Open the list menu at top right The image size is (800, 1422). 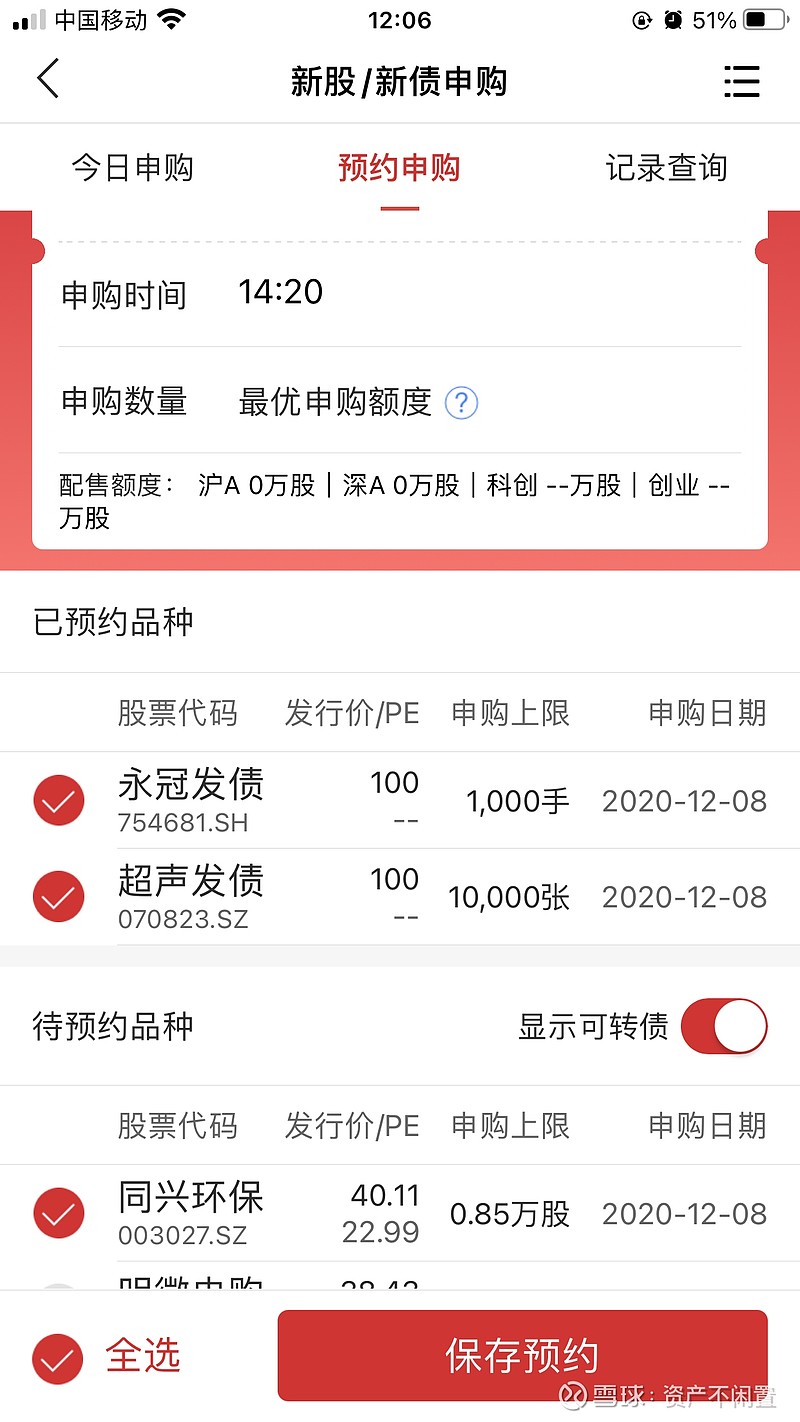coord(742,82)
